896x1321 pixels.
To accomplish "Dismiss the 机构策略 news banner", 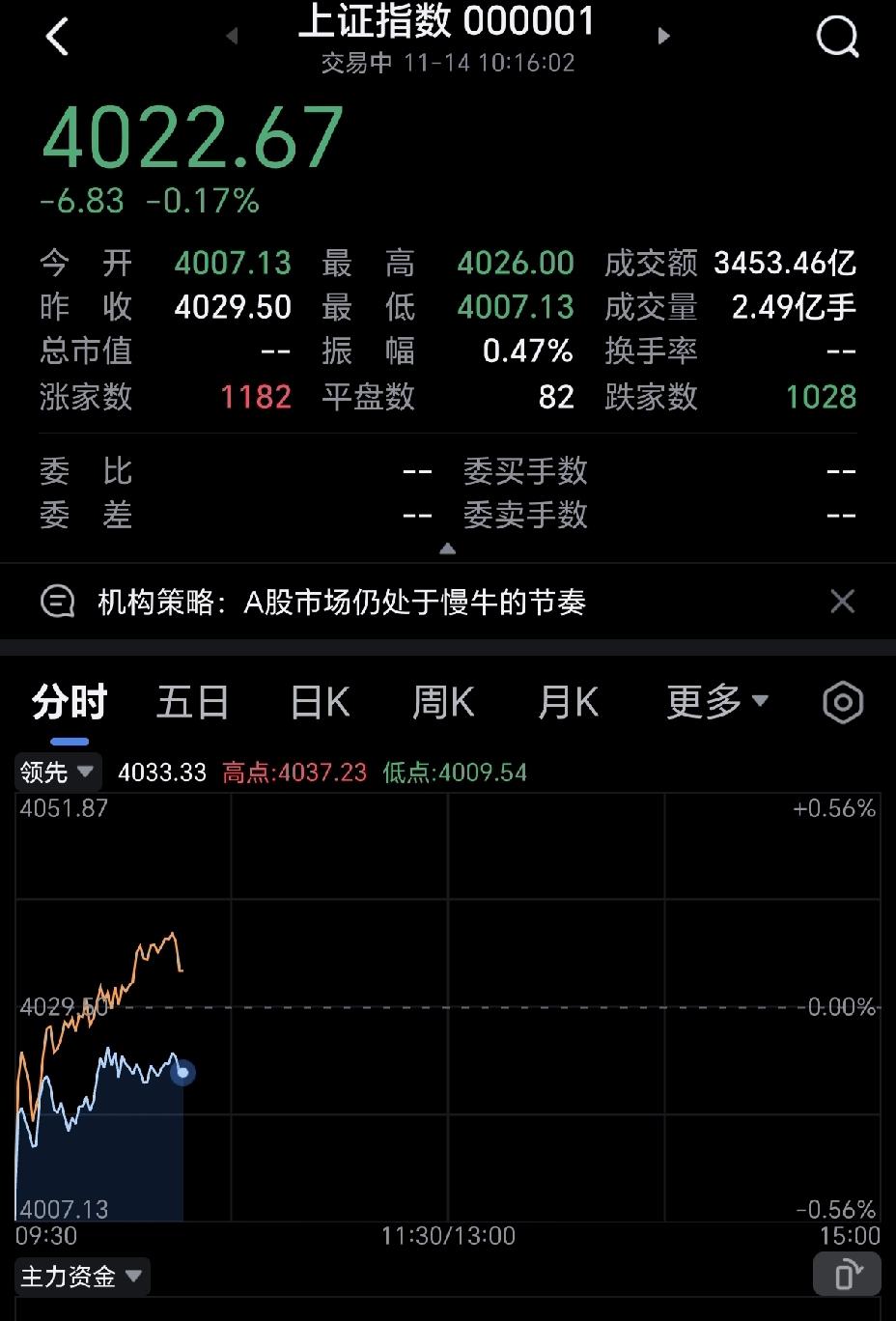I will click(842, 602).
